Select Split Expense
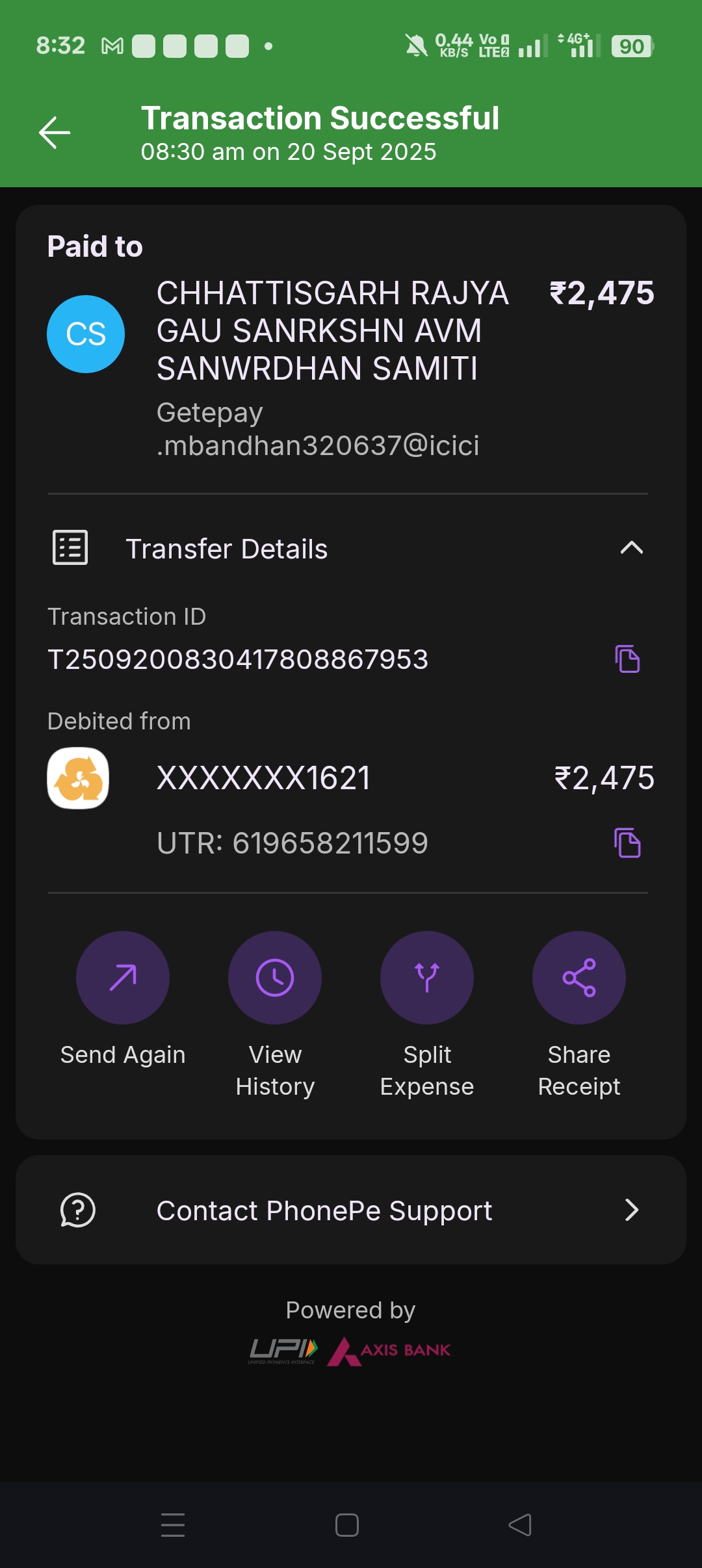702x1568 pixels. [427, 978]
